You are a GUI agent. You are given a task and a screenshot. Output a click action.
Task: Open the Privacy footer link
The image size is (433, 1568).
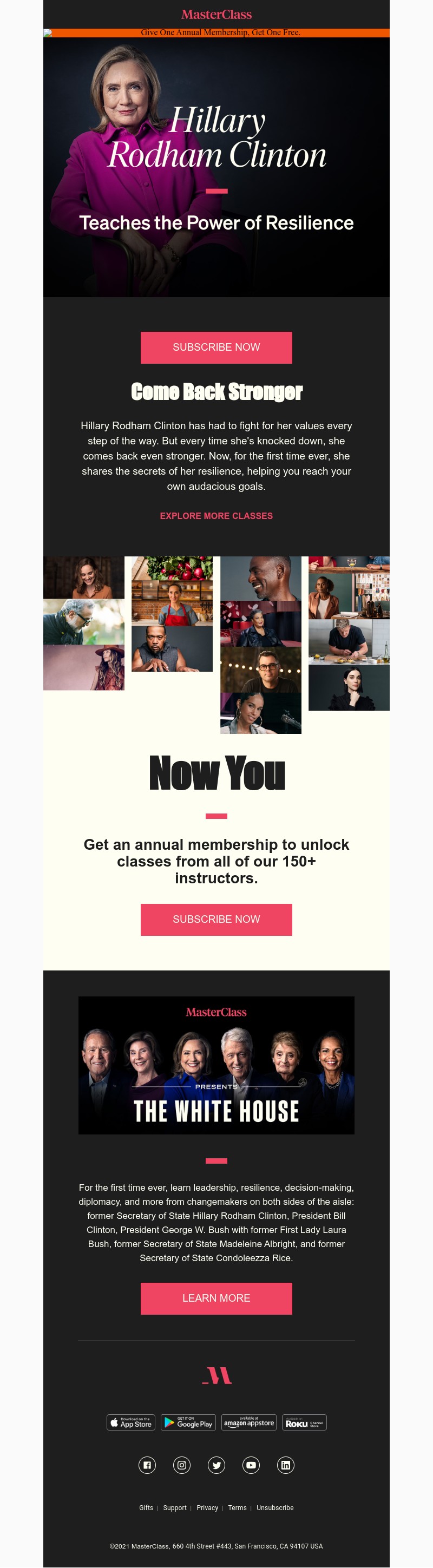coord(207,1508)
